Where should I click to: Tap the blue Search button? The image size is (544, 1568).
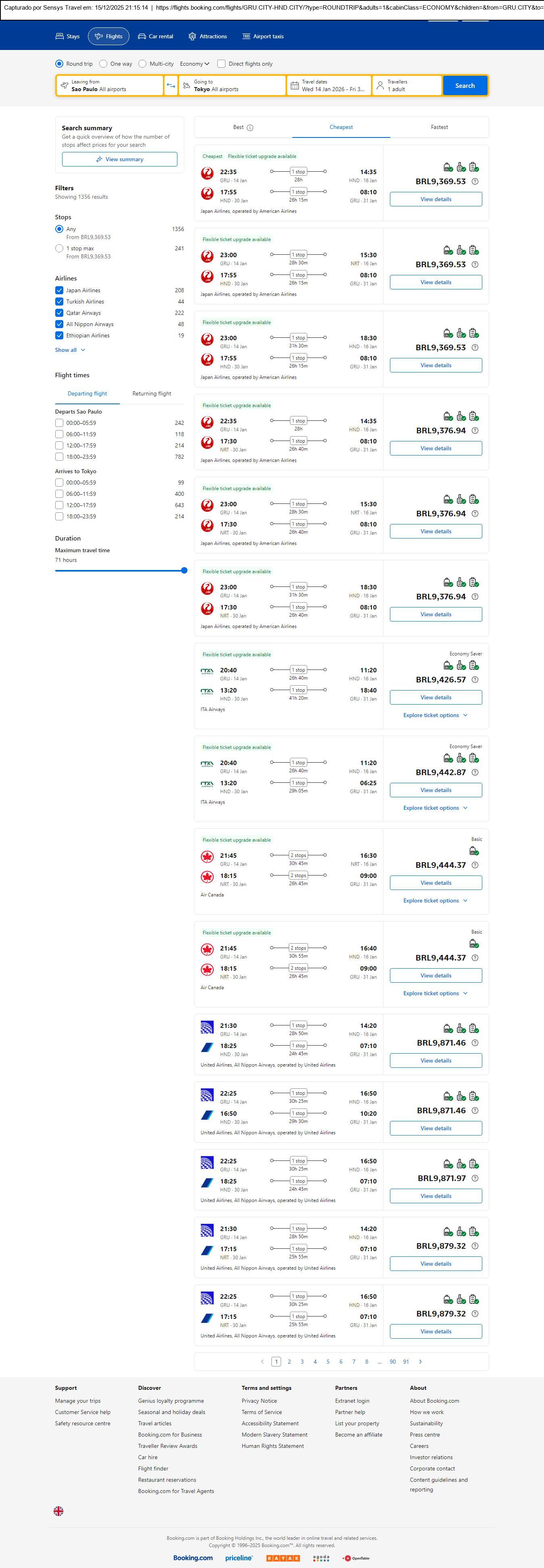click(465, 86)
